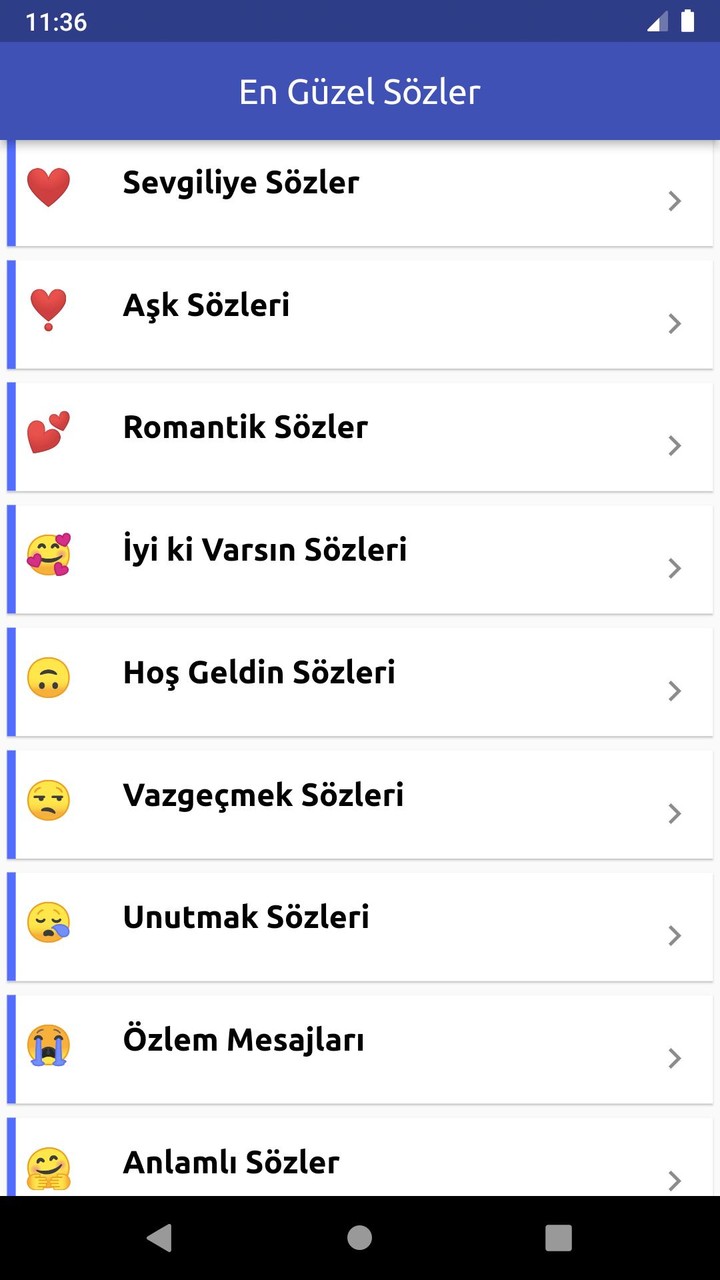Viewport: 720px width, 1280px height.
Task: Select the unamused face emoji next to Vazgeçmek Sözleri
Action: click(48, 798)
